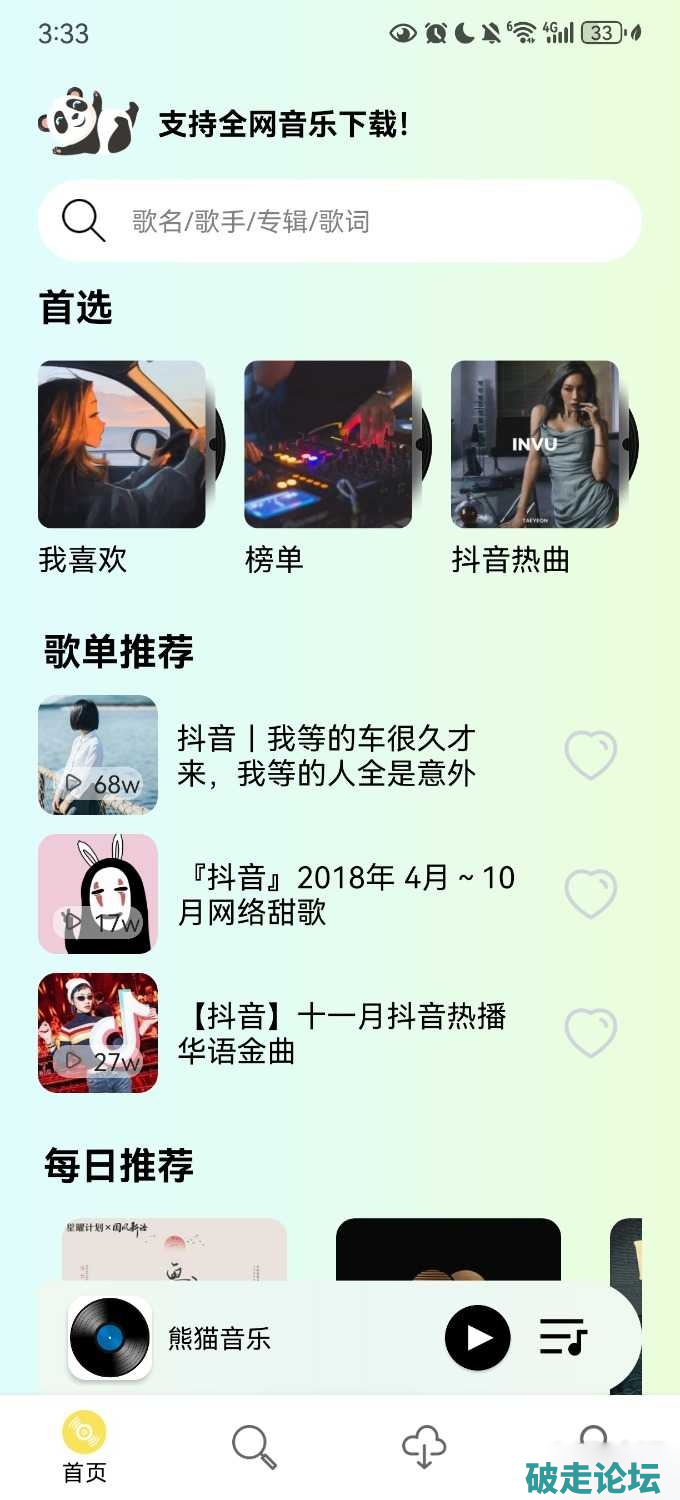
Task: Start playback in the mini player
Action: click(x=478, y=1338)
